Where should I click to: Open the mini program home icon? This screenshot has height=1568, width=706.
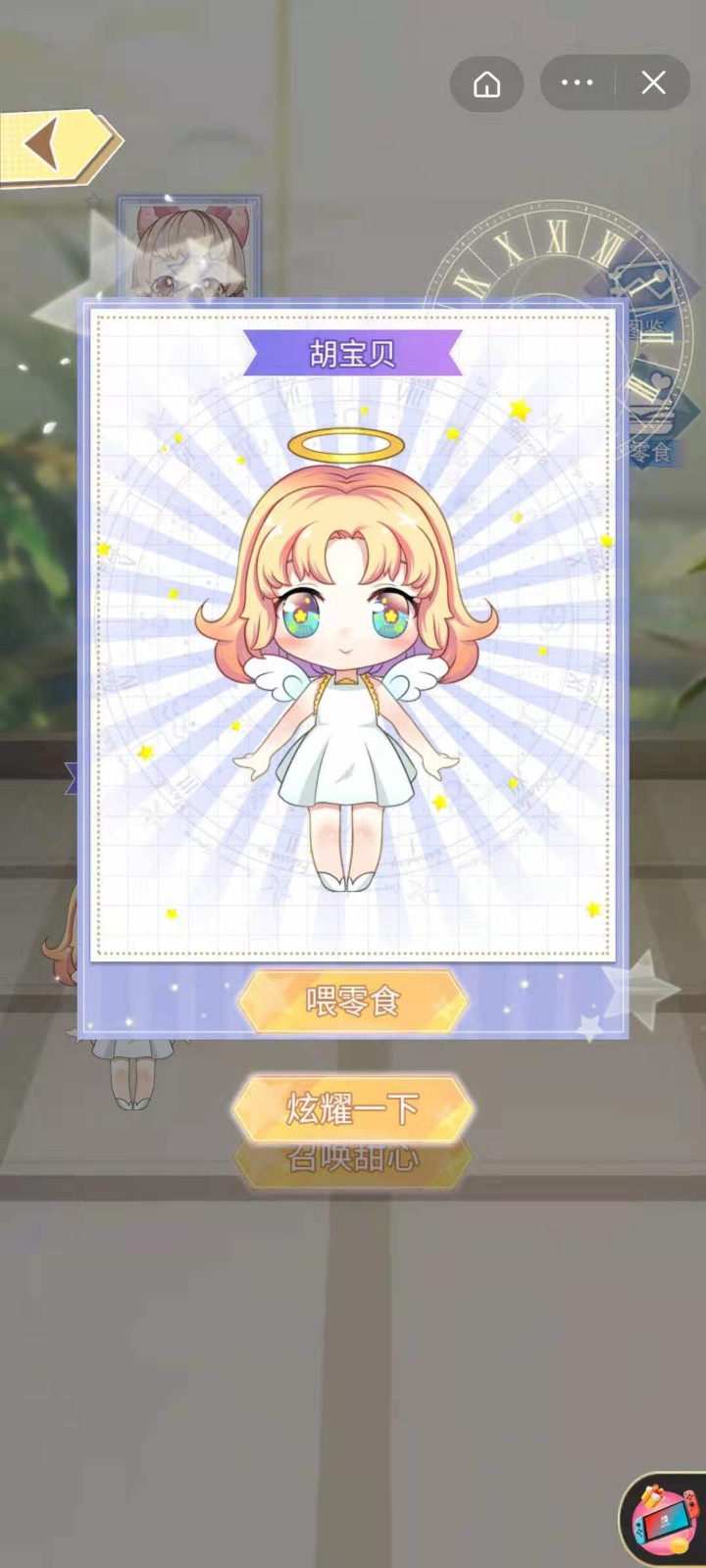click(486, 84)
